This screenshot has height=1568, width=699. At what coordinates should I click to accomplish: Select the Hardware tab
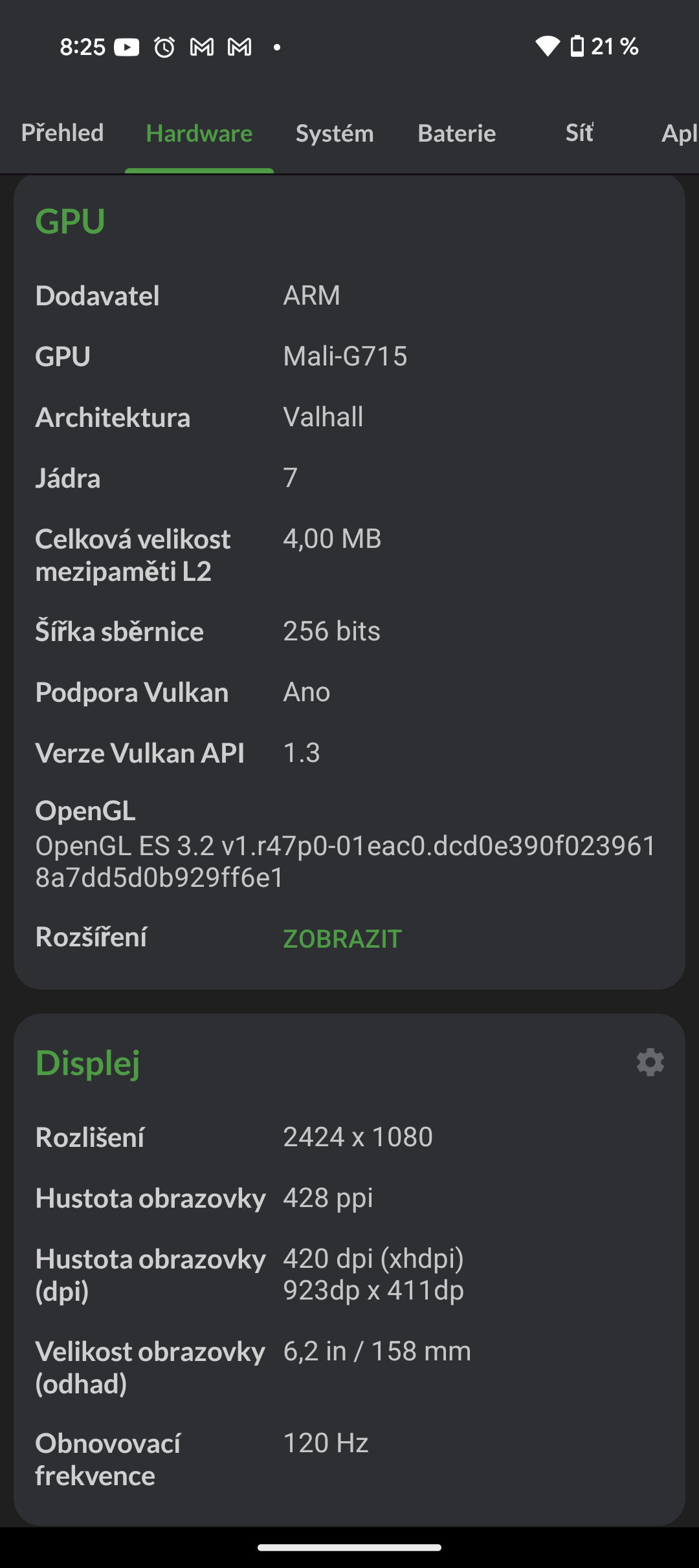[x=199, y=133]
